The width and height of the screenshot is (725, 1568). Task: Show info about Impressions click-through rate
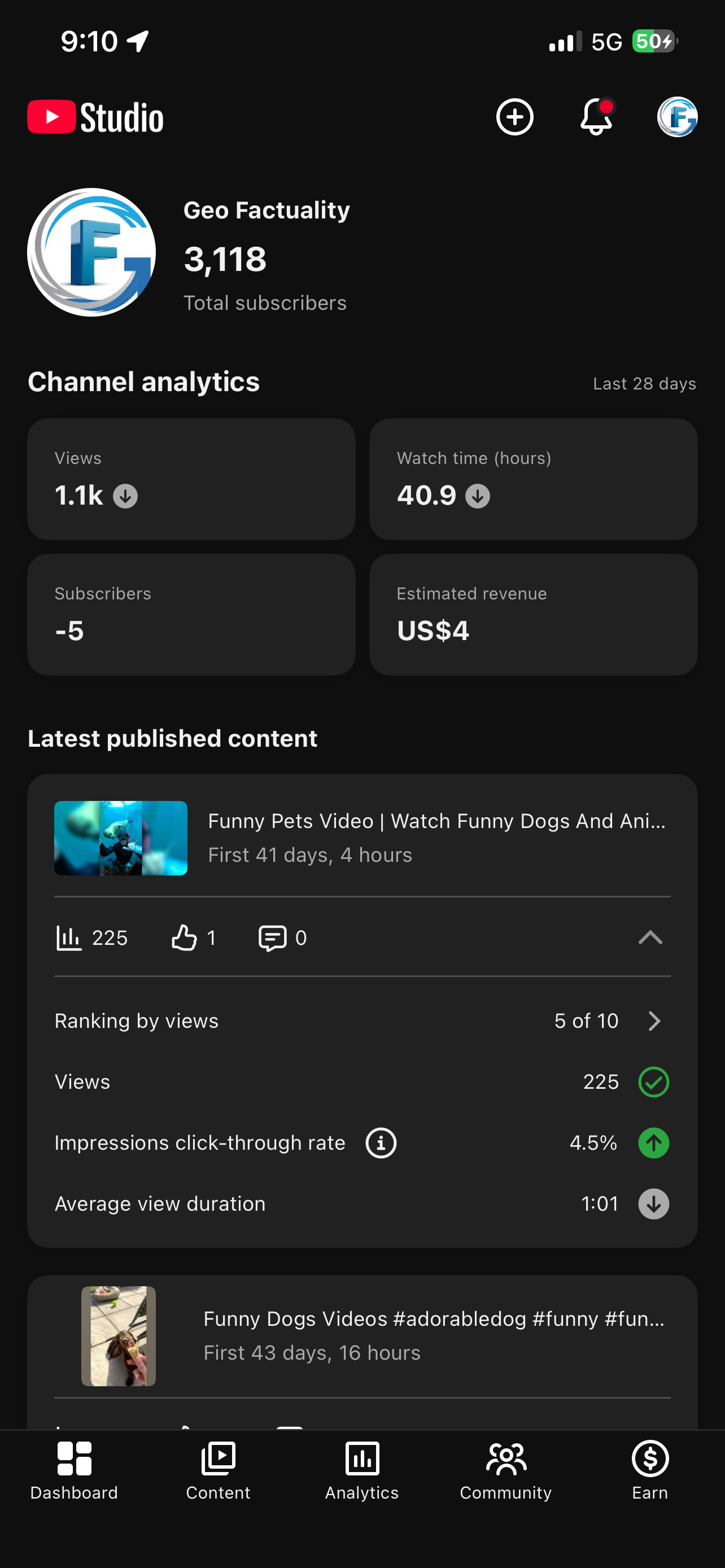(x=381, y=1142)
